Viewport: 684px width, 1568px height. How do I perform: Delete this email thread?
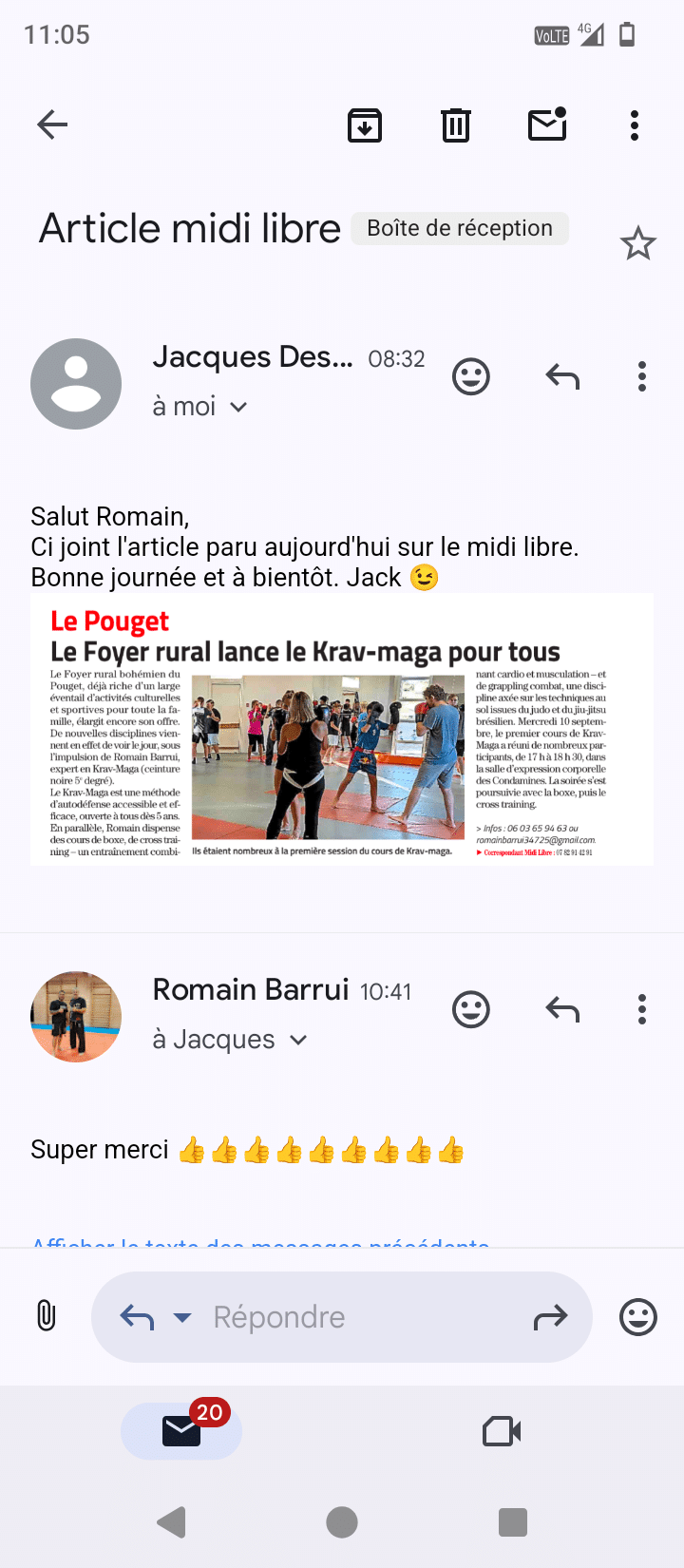pyautogui.click(x=456, y=124)
